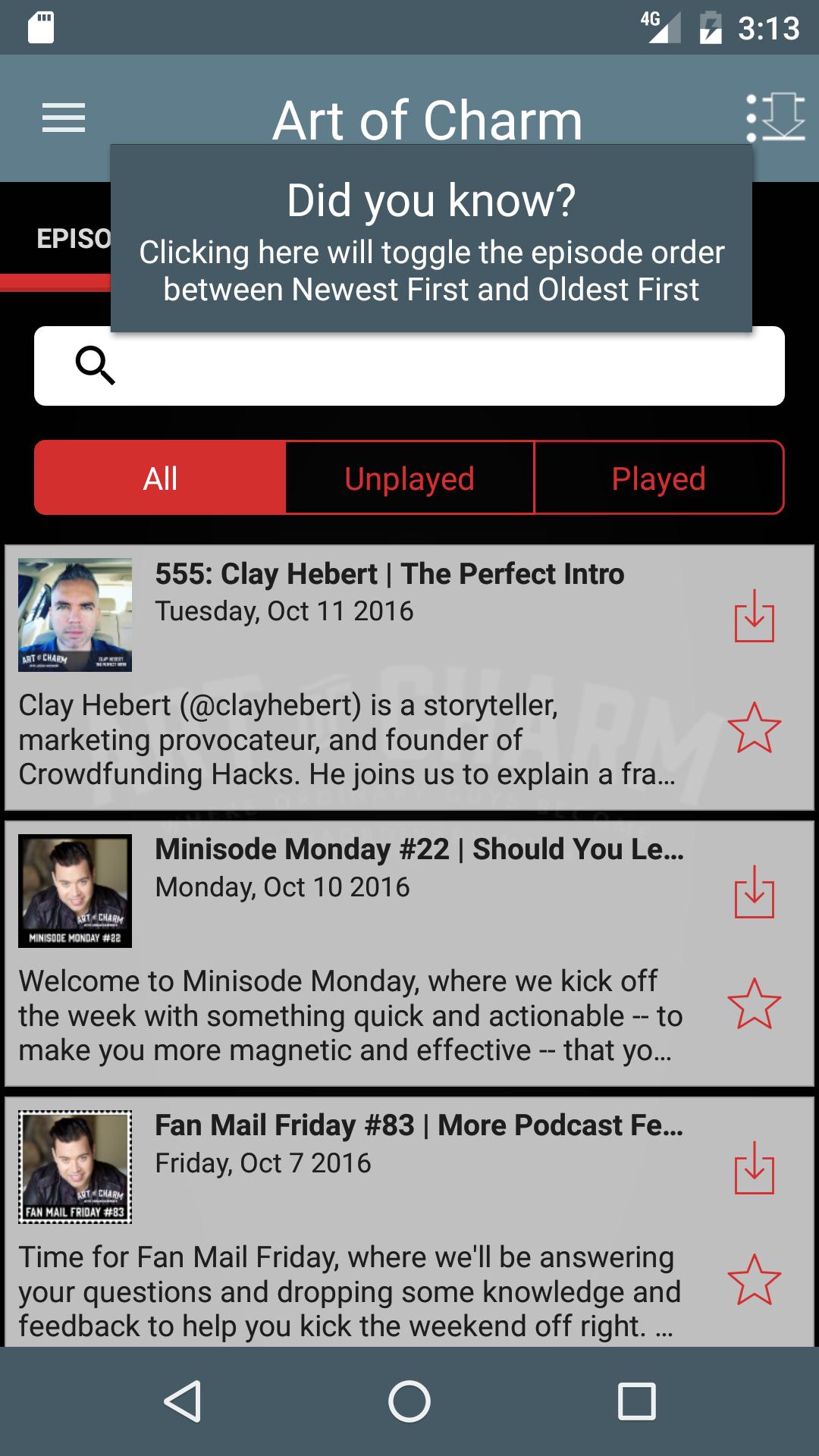Open Fan Mail Friday #83 episode
819x1456 pixels.
coord(419,1126)
